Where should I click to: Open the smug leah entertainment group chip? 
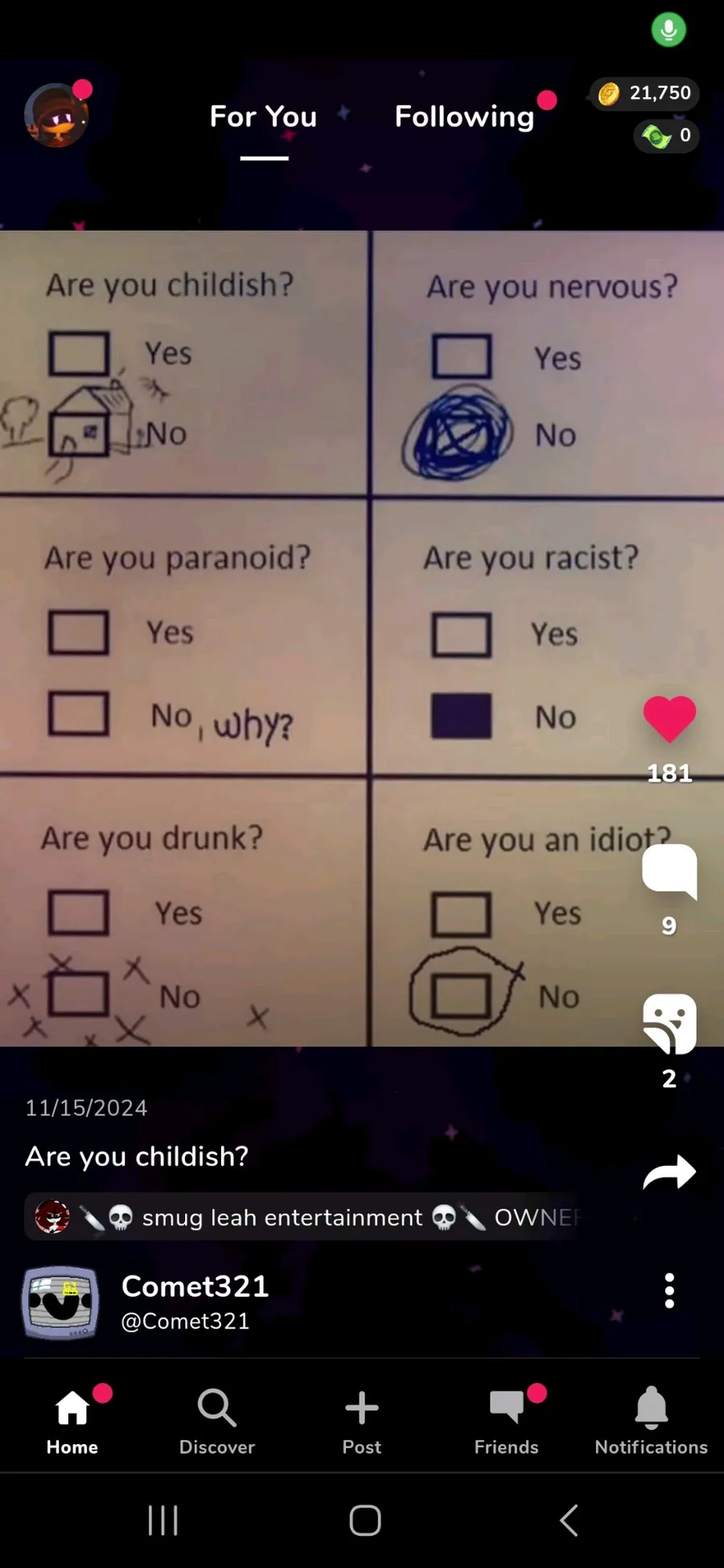pyautogui.click(x=302, y=1217)
